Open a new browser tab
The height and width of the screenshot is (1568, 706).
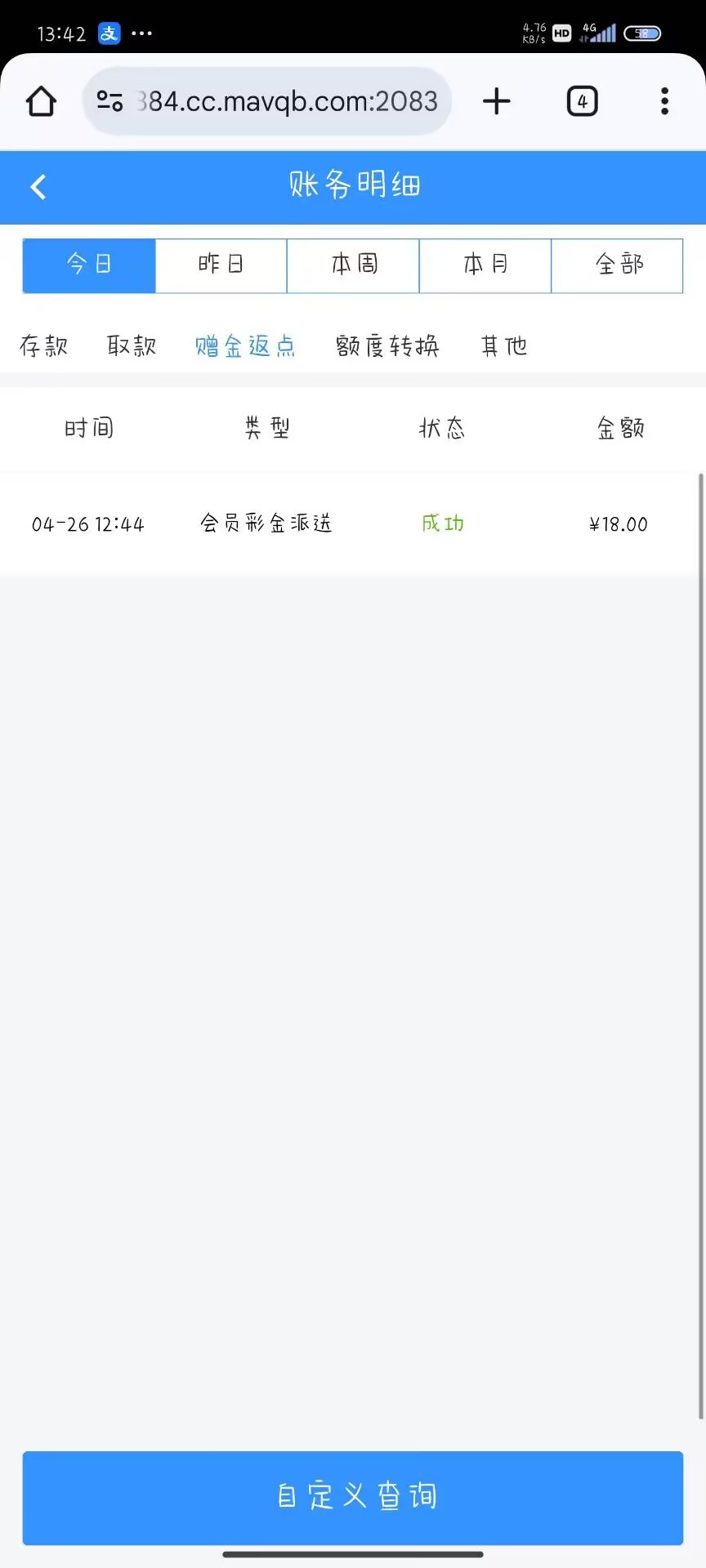click(x=497, y=101)
